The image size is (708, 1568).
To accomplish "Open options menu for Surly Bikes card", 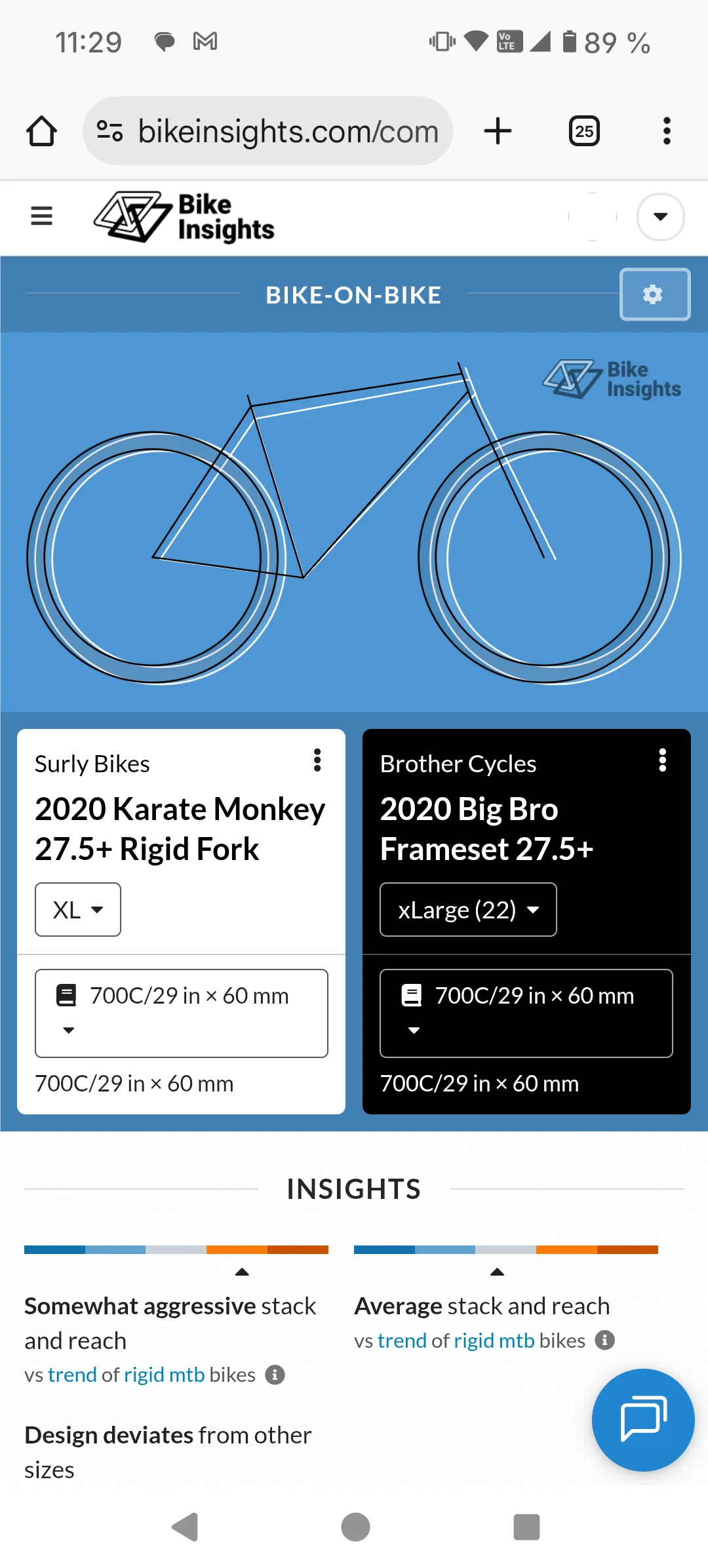I will [x=317, y=760].
